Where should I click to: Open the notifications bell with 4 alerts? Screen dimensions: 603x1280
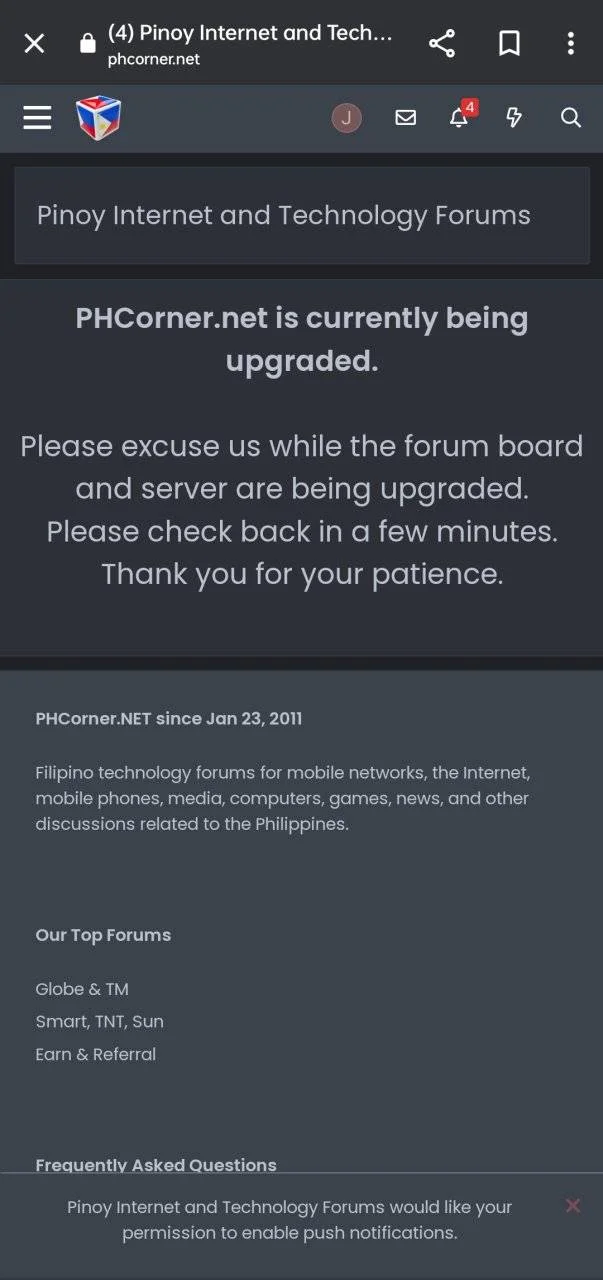[x=461, y=116]
